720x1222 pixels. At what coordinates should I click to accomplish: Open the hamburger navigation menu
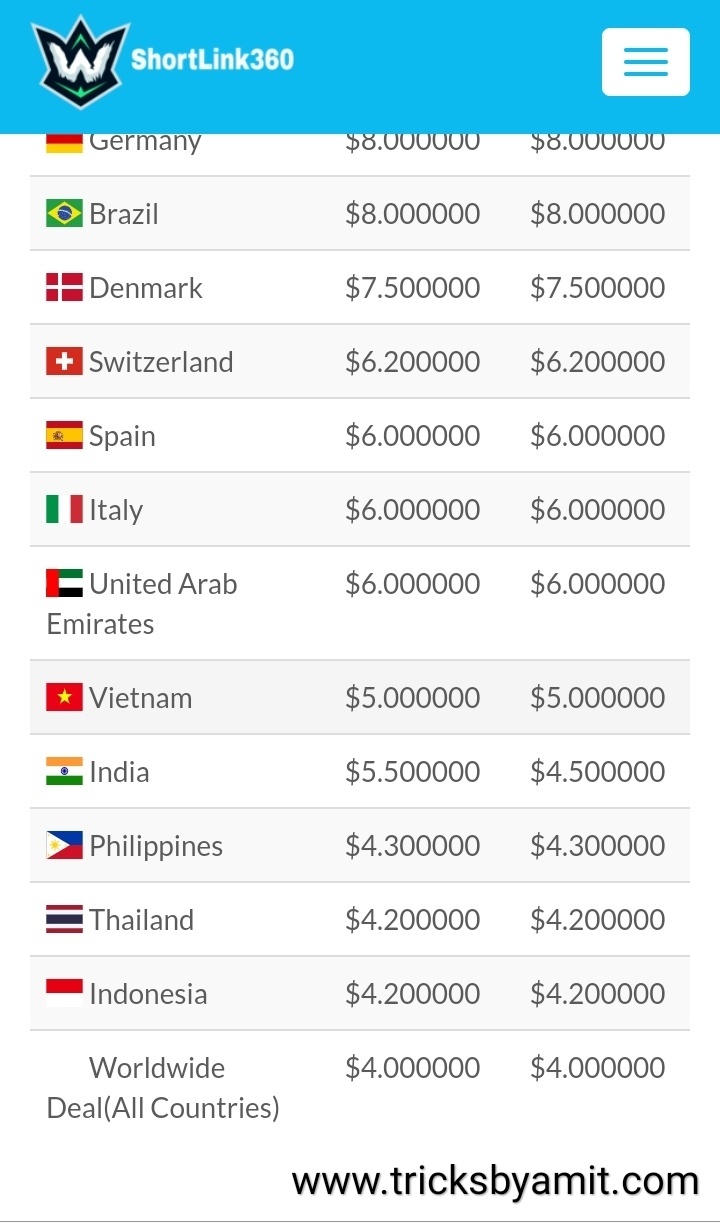(645, 62)
